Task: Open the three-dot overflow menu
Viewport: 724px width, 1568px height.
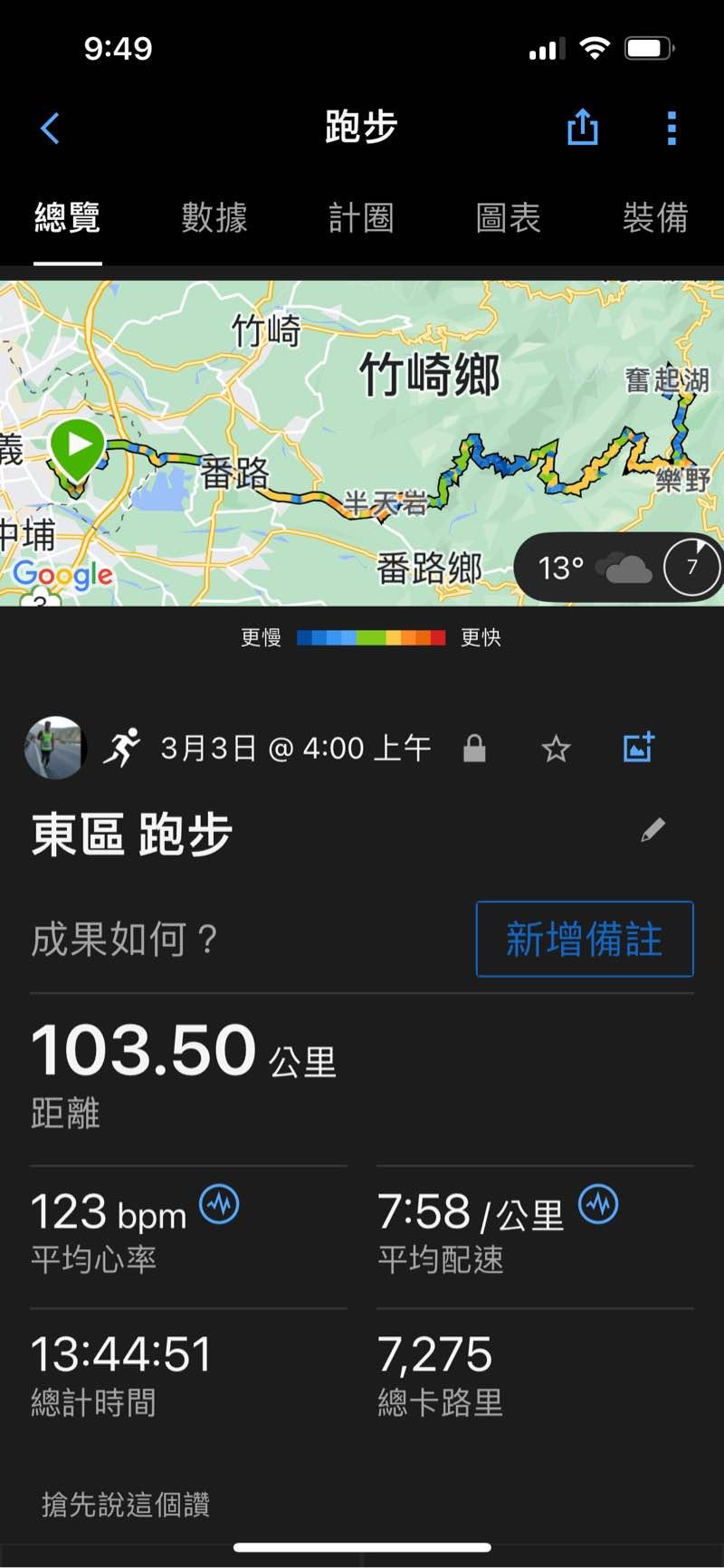Action: point(672,129)
